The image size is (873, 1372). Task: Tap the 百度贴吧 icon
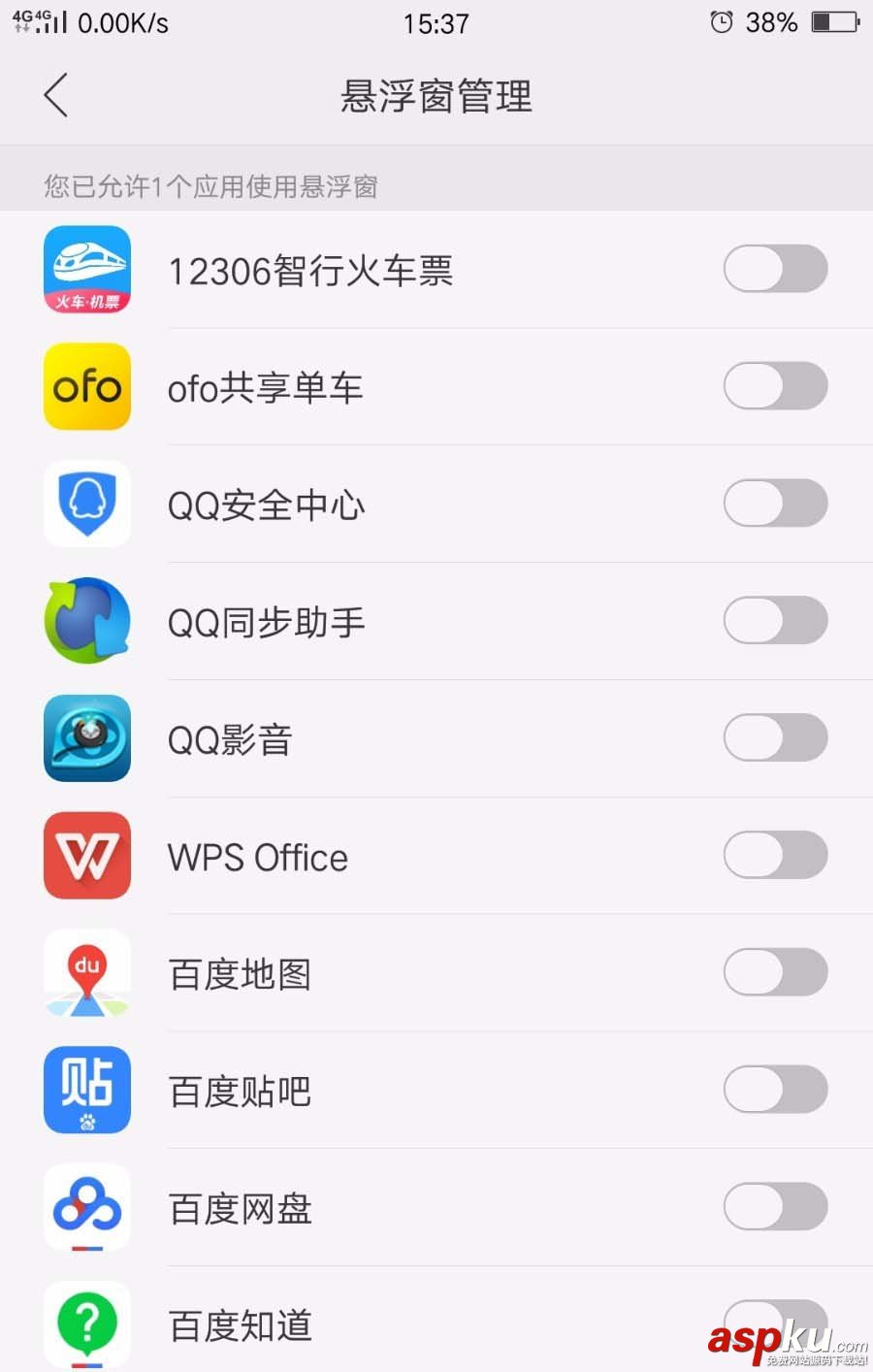pos(86,1091)
